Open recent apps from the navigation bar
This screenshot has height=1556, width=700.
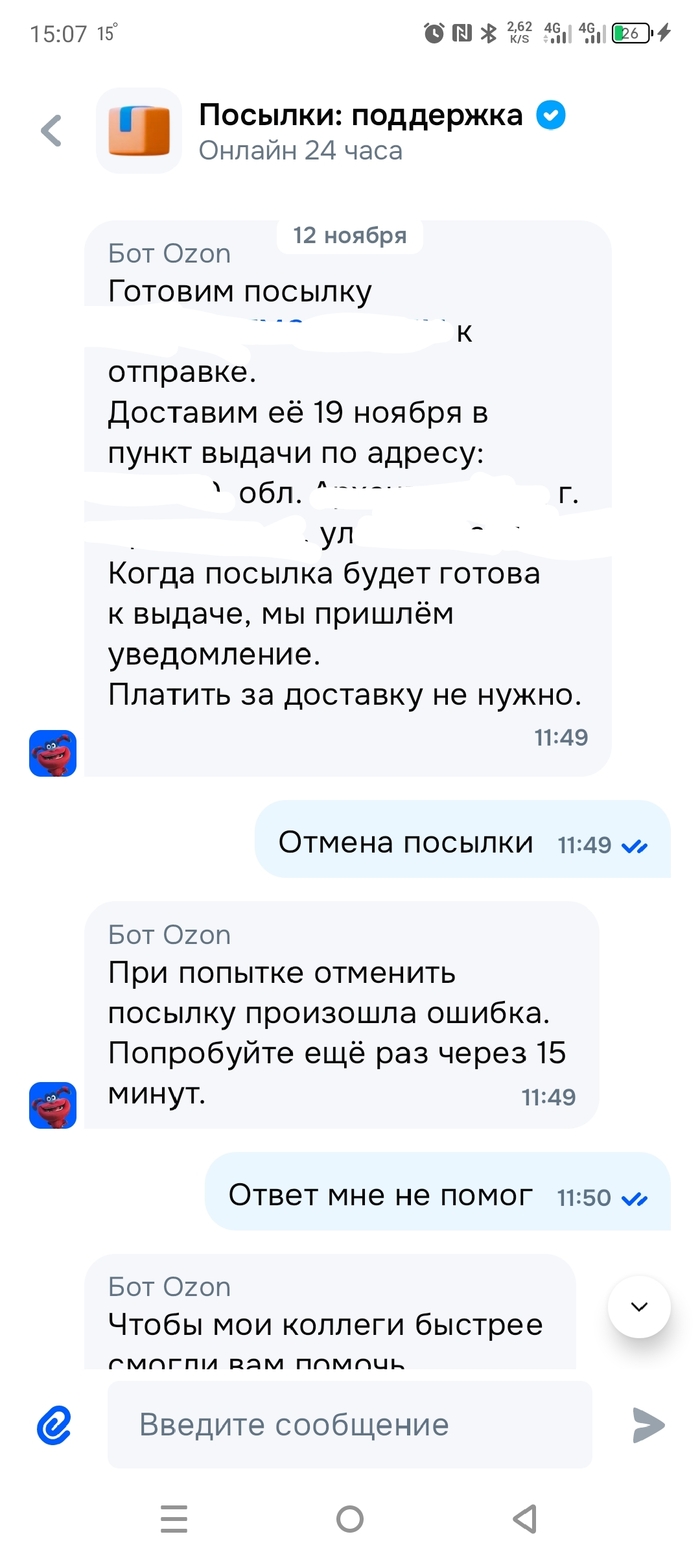click(174, 1519)
